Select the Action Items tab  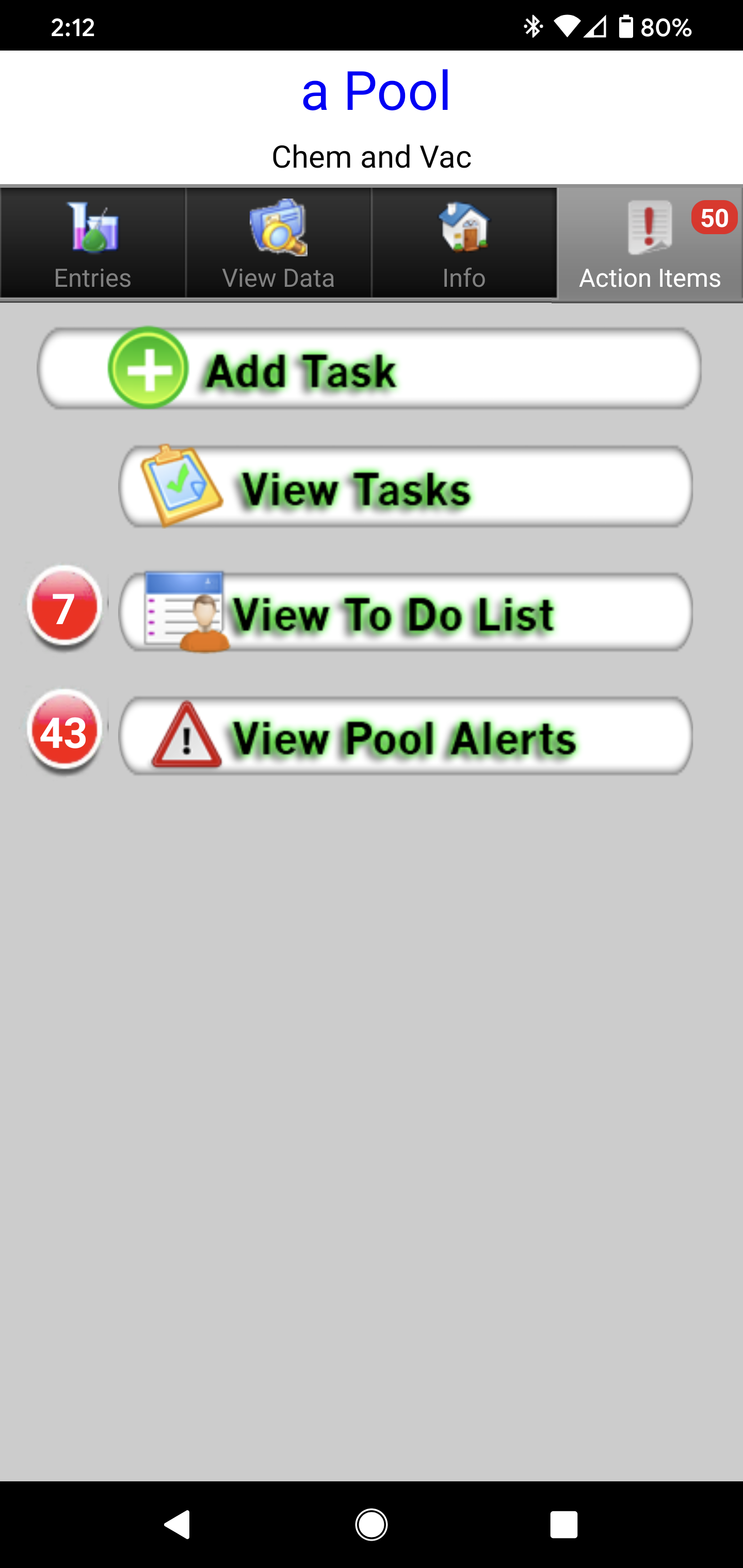click(x=650, y=243)
